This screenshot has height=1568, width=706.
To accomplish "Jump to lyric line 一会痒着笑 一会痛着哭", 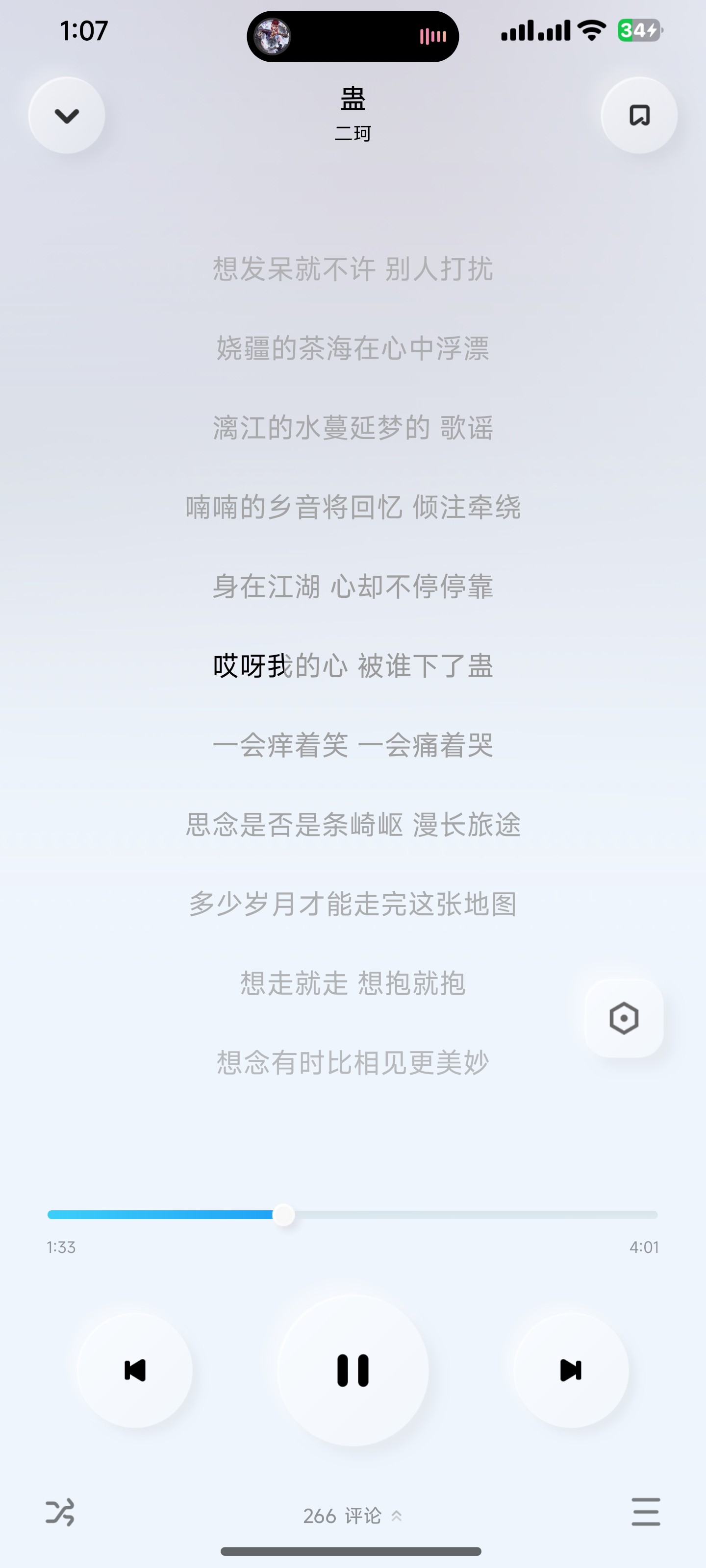I will coord(353,745).
